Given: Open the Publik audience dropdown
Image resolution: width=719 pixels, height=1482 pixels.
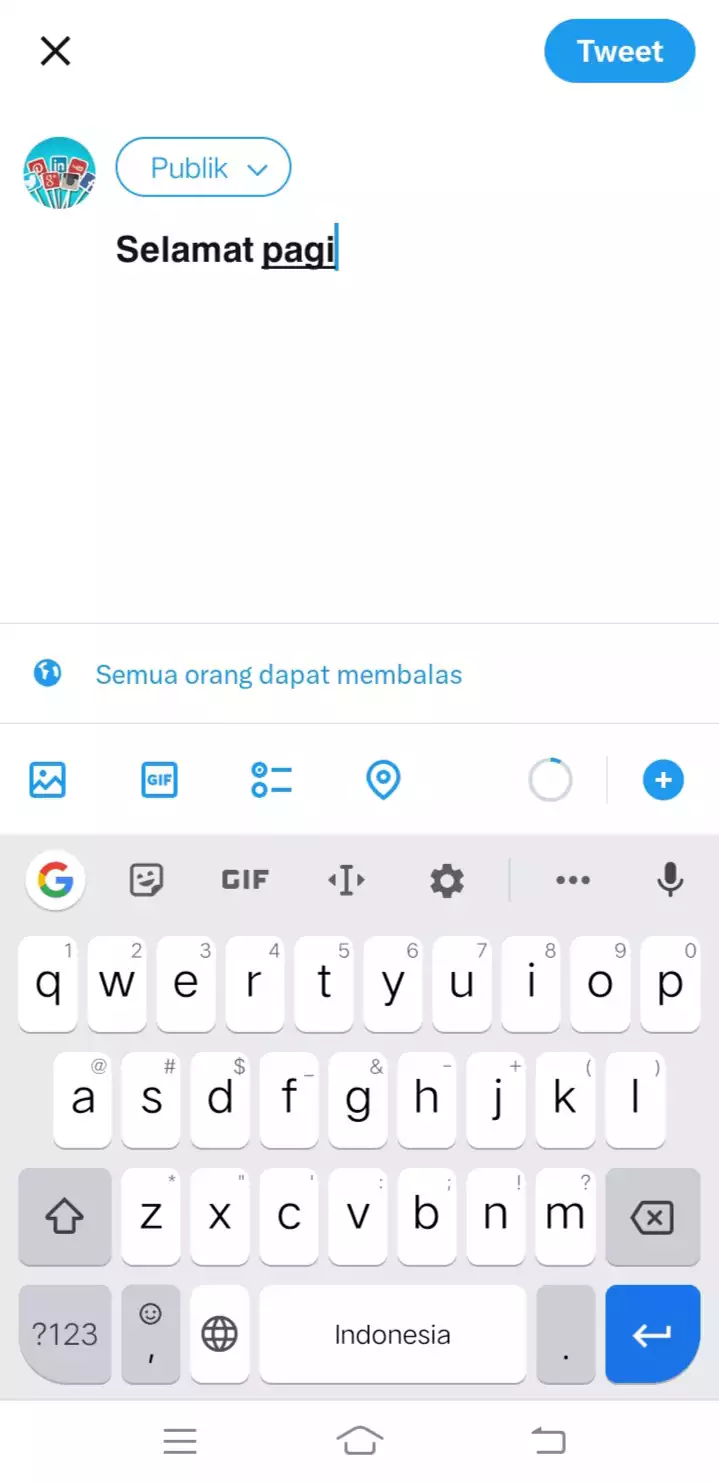Looking at the screenshot, I should click(203, 167).
